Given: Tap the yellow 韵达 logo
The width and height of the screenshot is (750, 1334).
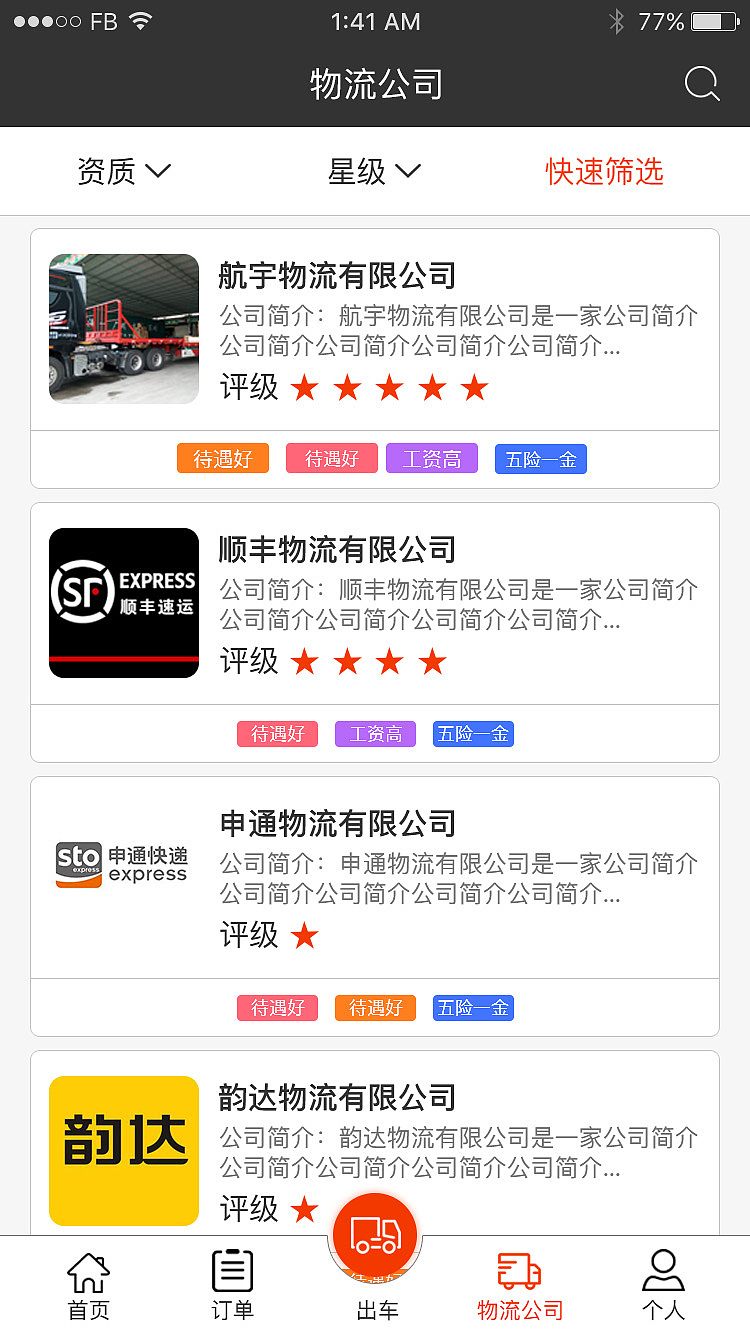Looking at the screenshot, I should pos(124,1150).
